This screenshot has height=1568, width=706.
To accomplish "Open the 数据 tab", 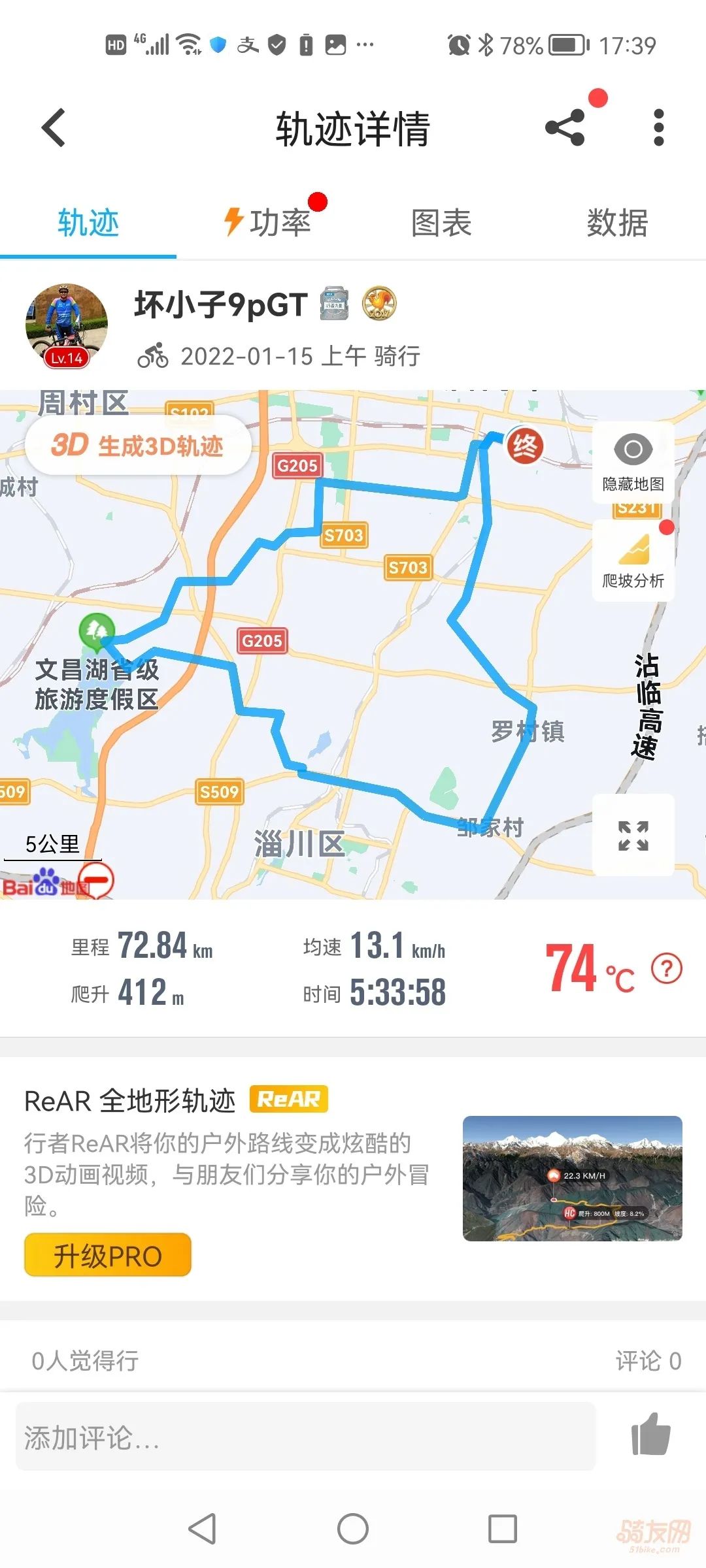I will 617,223.
